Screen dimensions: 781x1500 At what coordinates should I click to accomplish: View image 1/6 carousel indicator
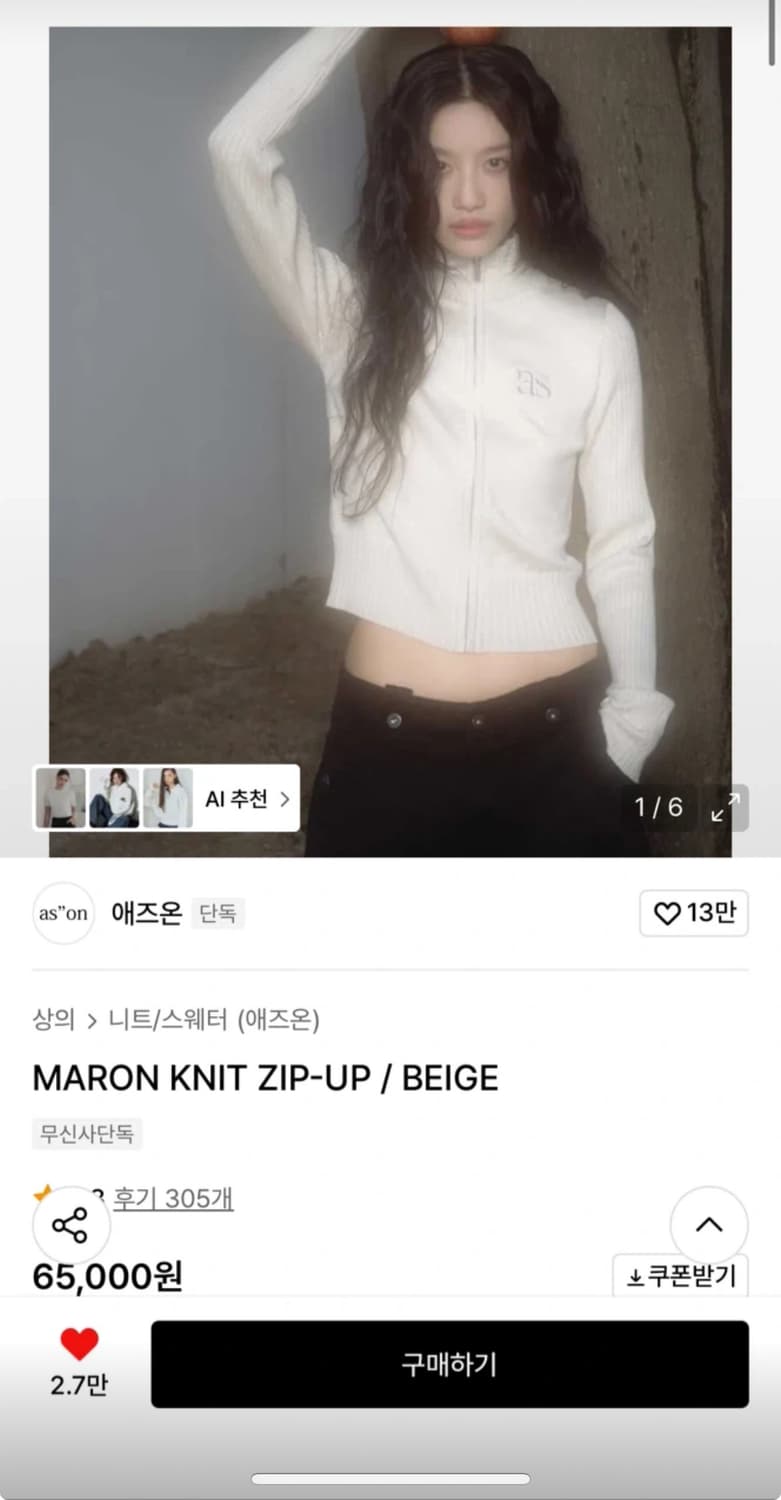pyautogui.click(x=658, y=808)
